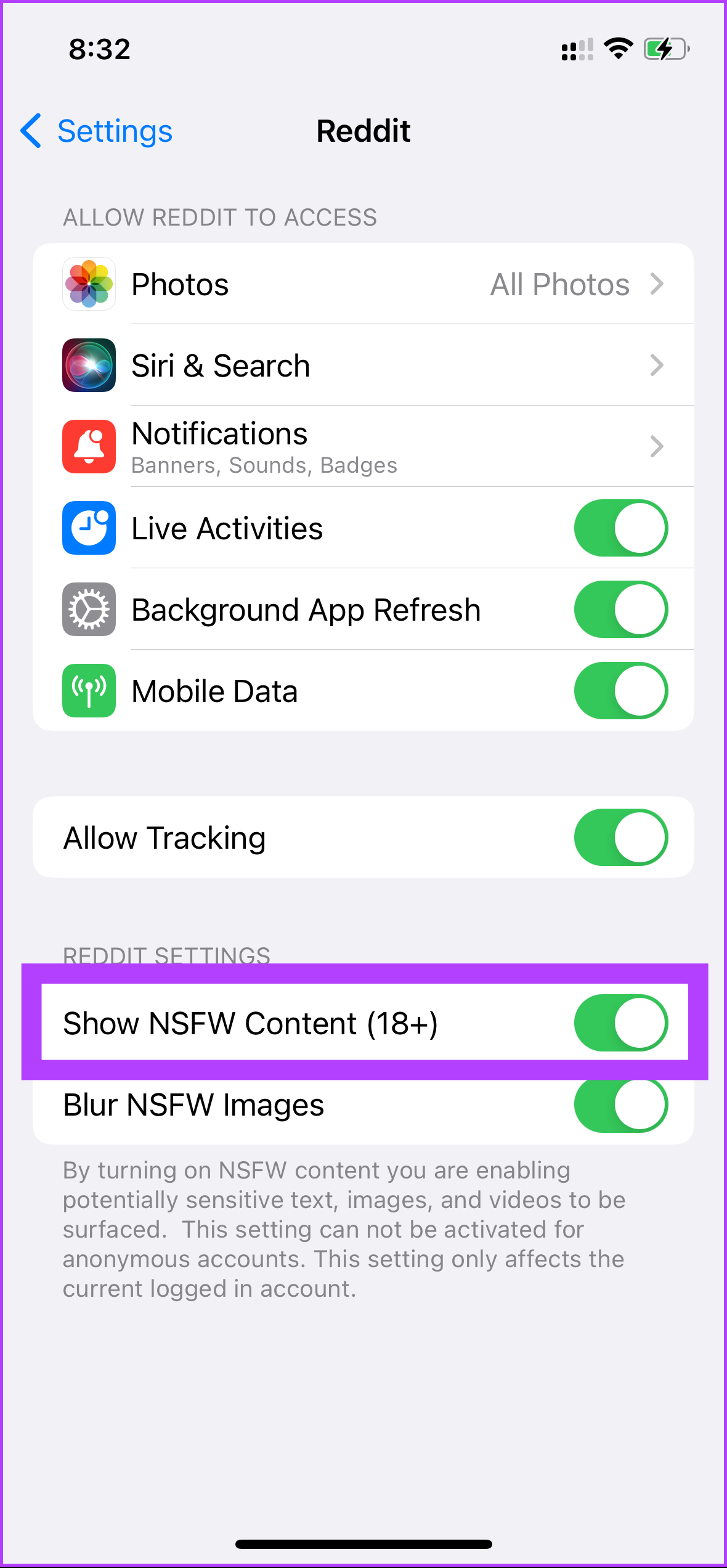Open Notifications settings for Reddit
The image size is (727, 1568).
(363, 447)
